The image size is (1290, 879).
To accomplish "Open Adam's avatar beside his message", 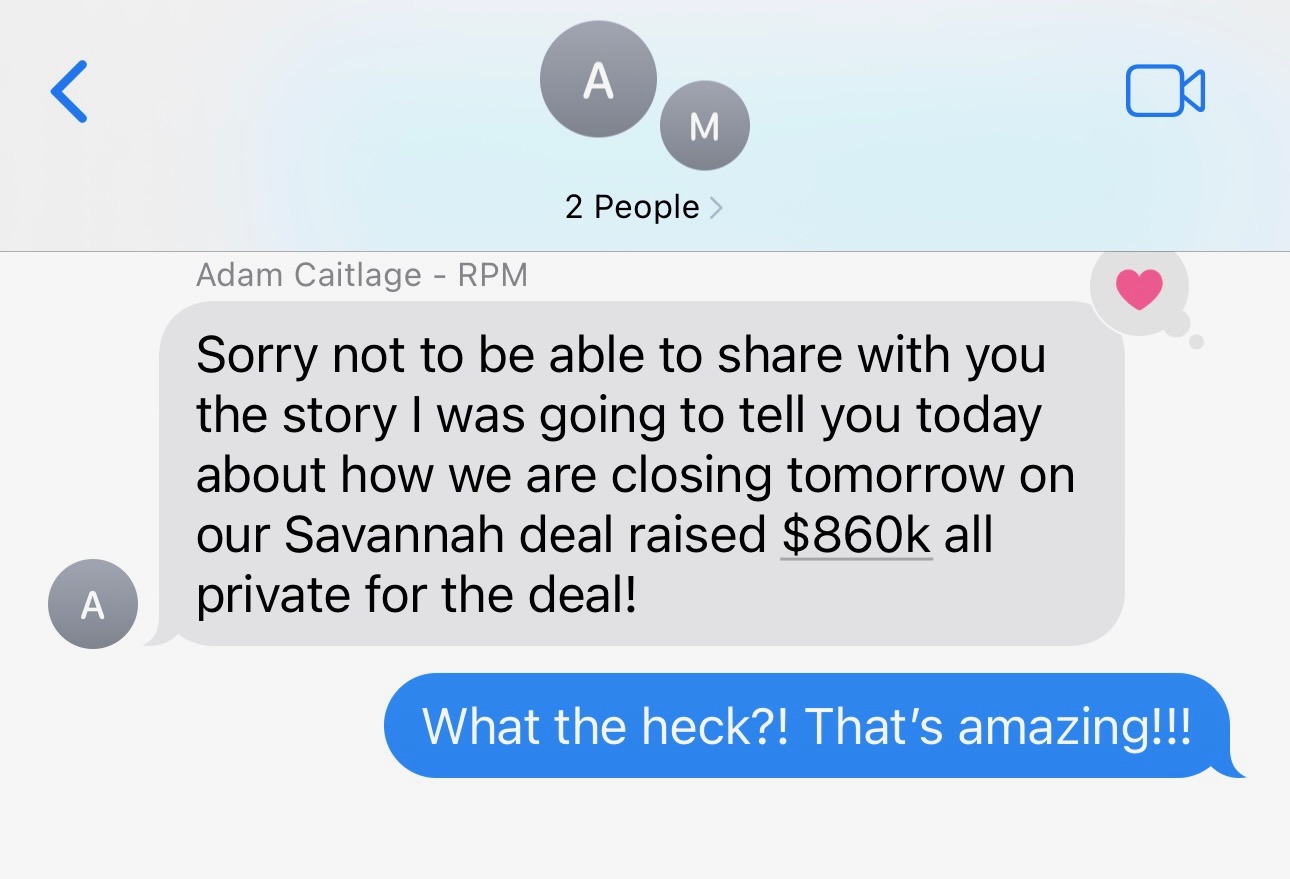I will pos(93,604).
